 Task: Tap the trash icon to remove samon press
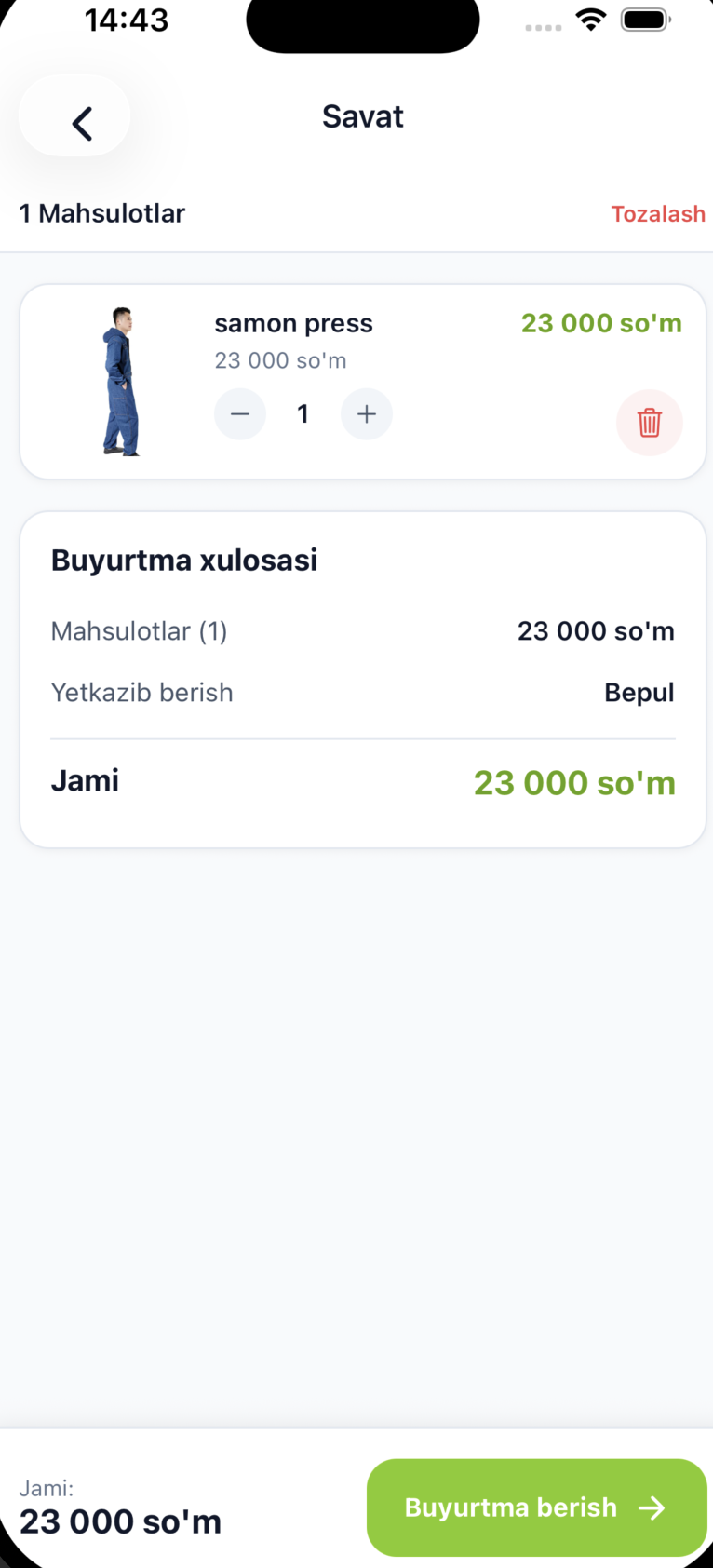tap(649, 423)
